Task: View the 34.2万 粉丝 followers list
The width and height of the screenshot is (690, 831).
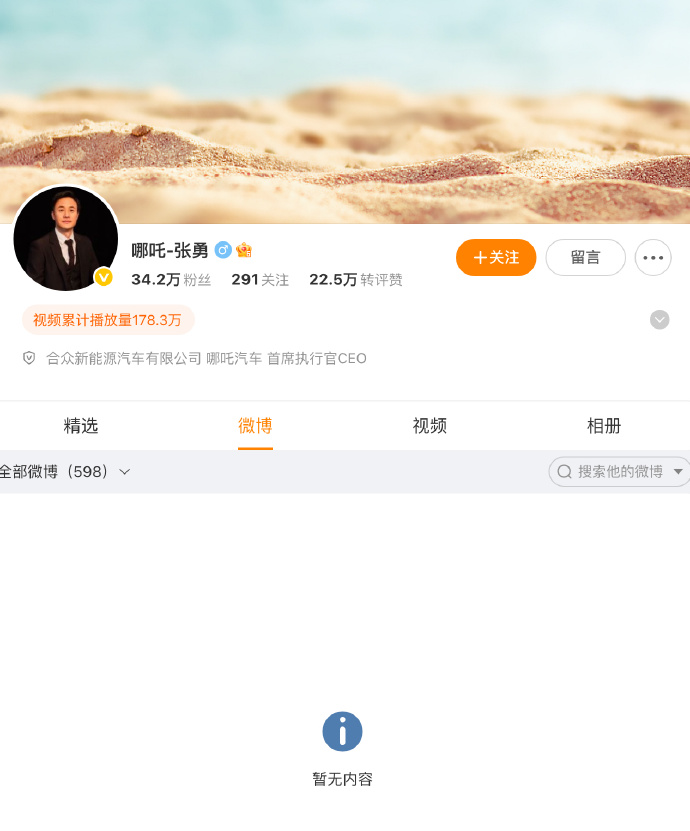Action: tap(171, 280)
